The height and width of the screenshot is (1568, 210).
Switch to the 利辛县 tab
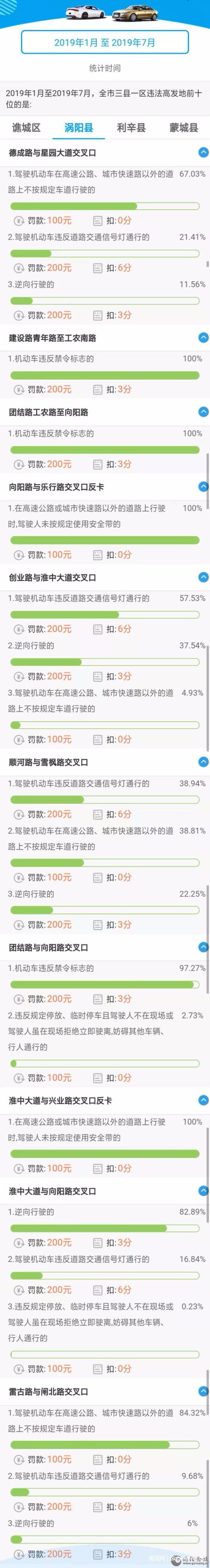pyautogui.click(x=131, y=128)
